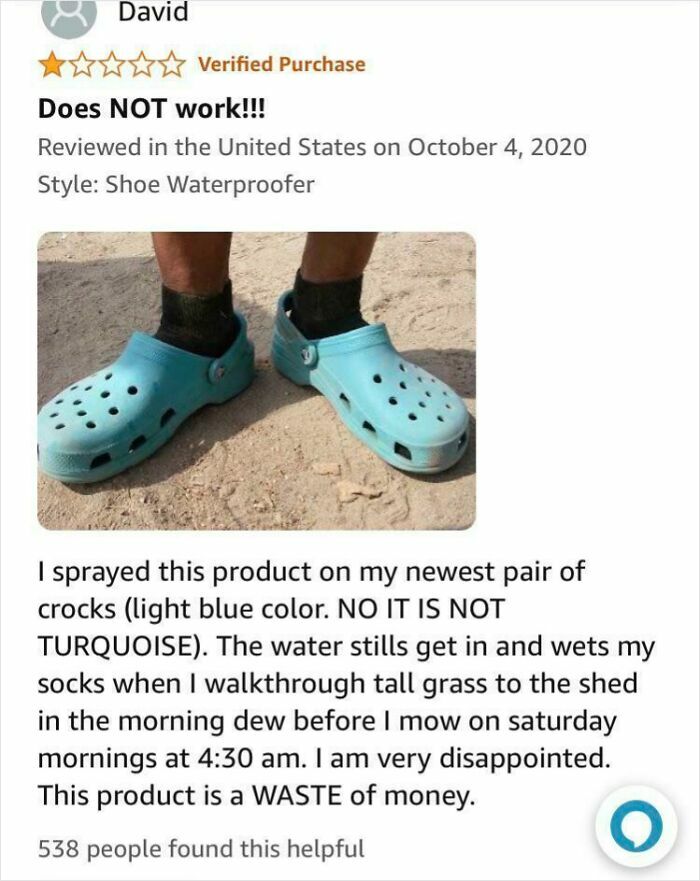Enlarge the review photo of blue clogs

click(x=256, y=380)
